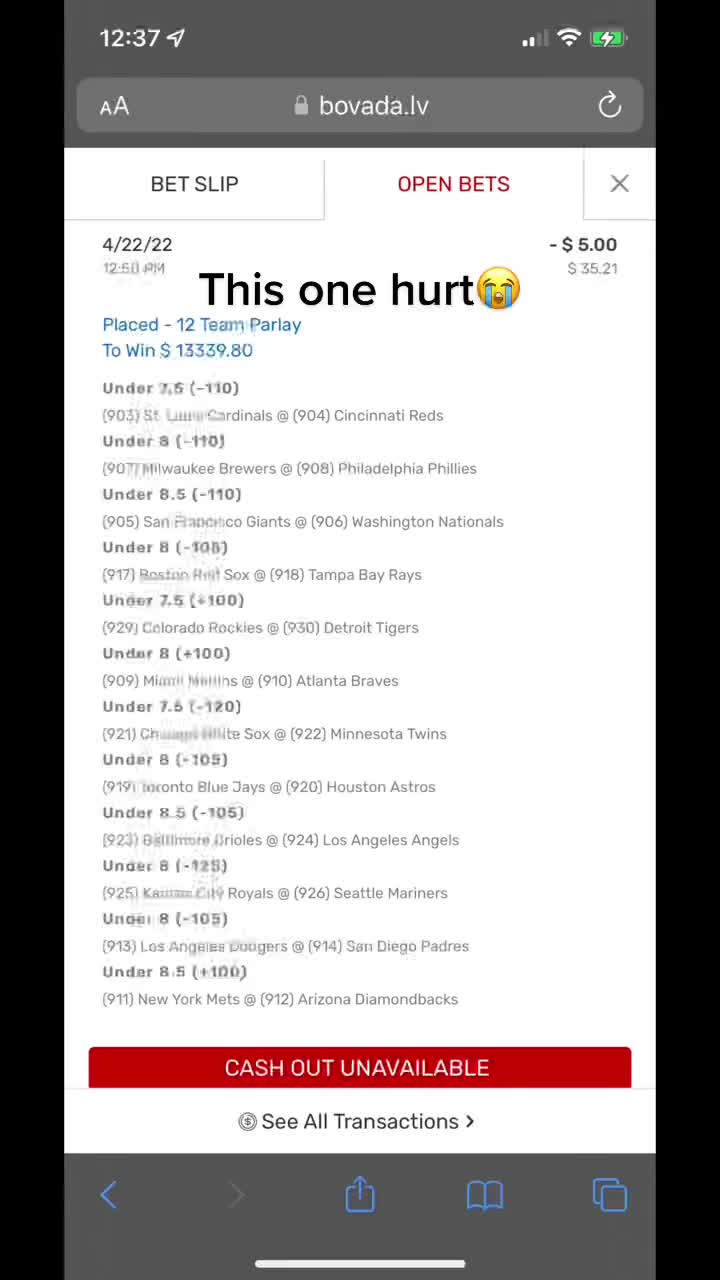Open Safari bookmarks
720x1280 pixels.
click(485, 1195)
